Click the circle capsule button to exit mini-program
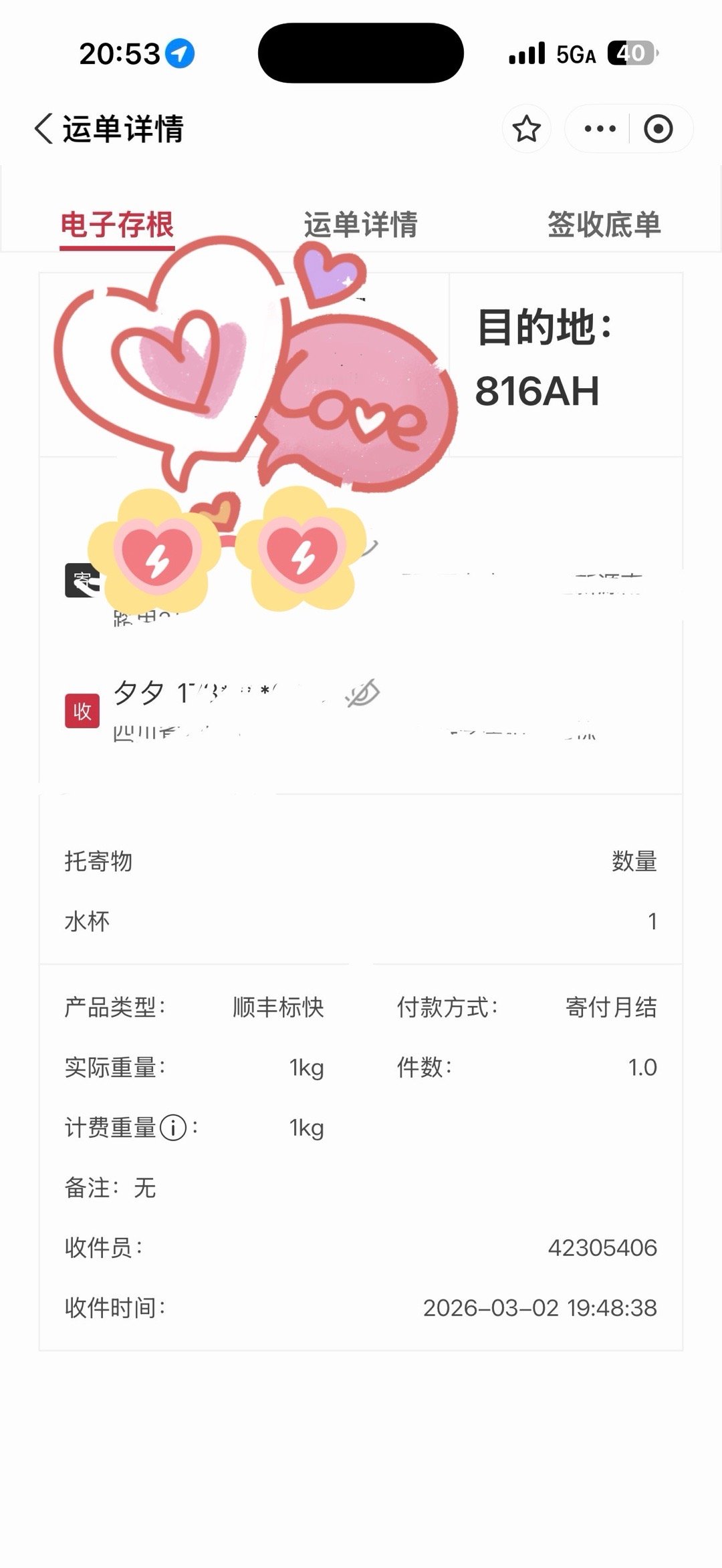This screenshot has height=1568, width=722. click(x=657, y=128)
